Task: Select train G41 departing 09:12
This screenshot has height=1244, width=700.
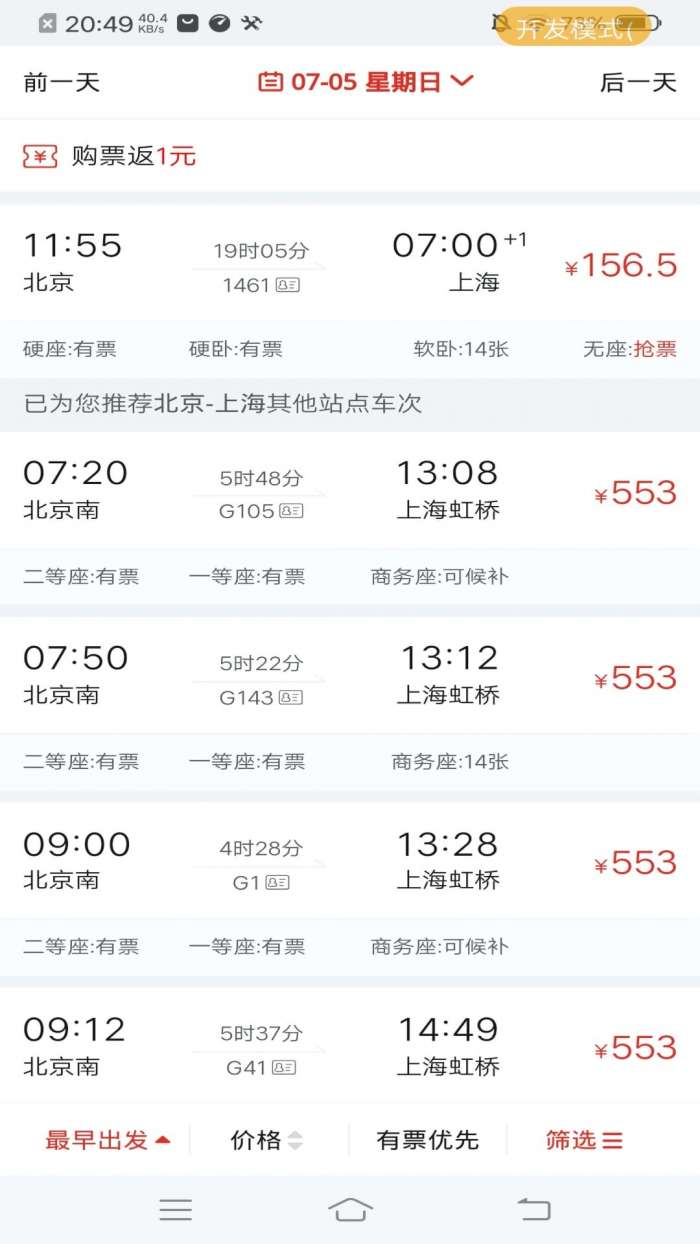Action: 350,1045
